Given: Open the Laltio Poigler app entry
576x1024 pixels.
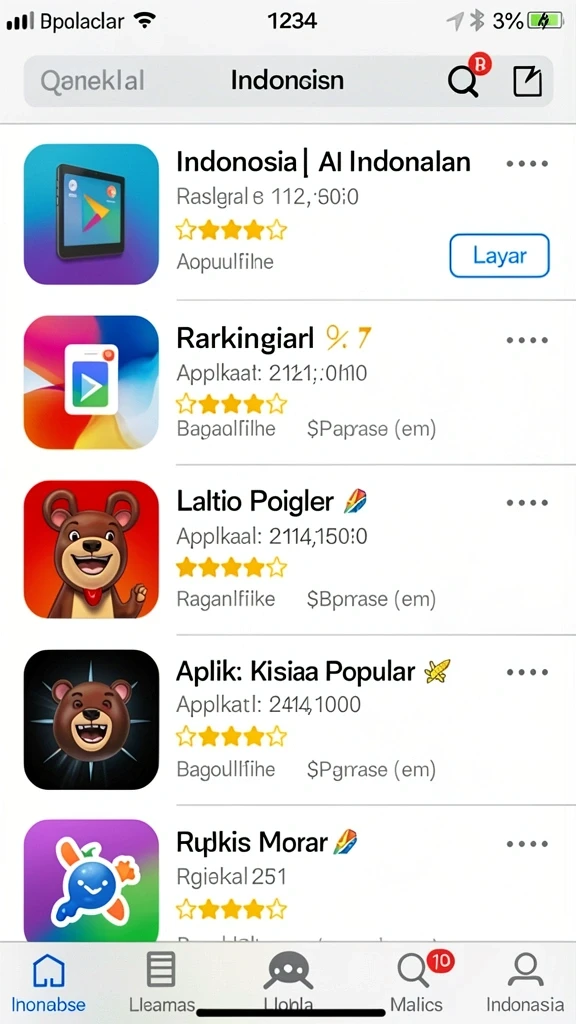Looking at the screenshot, I should click(x=288, y=549).
